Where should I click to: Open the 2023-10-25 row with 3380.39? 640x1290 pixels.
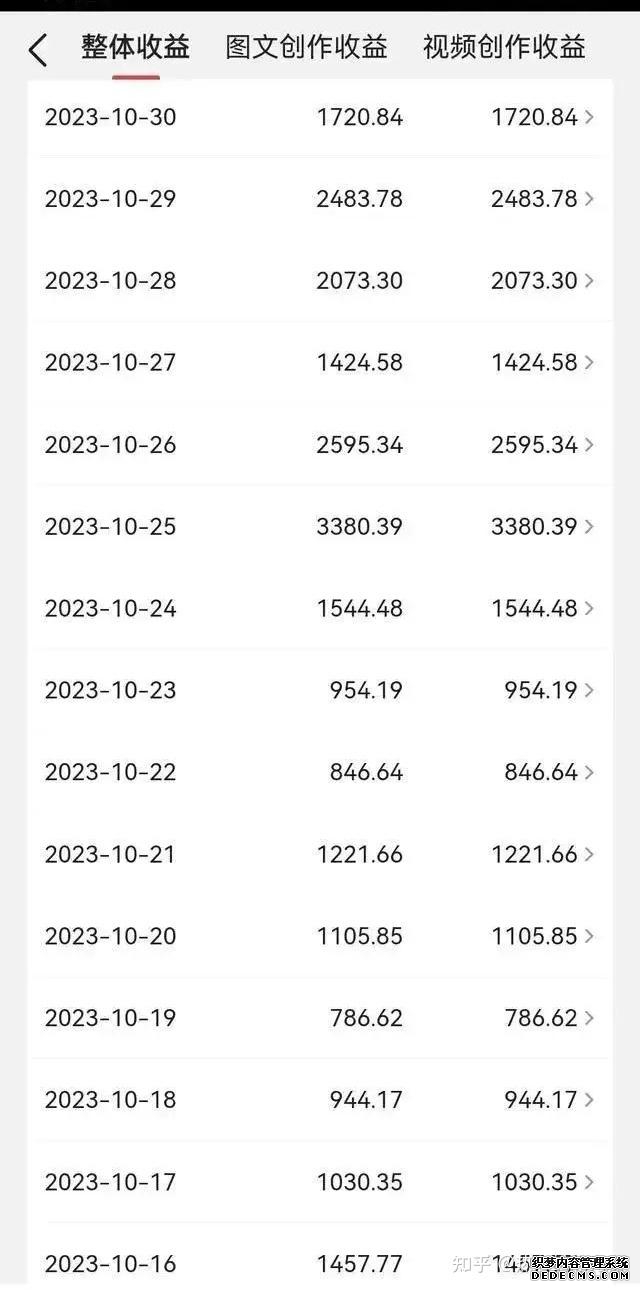point(320,527)
